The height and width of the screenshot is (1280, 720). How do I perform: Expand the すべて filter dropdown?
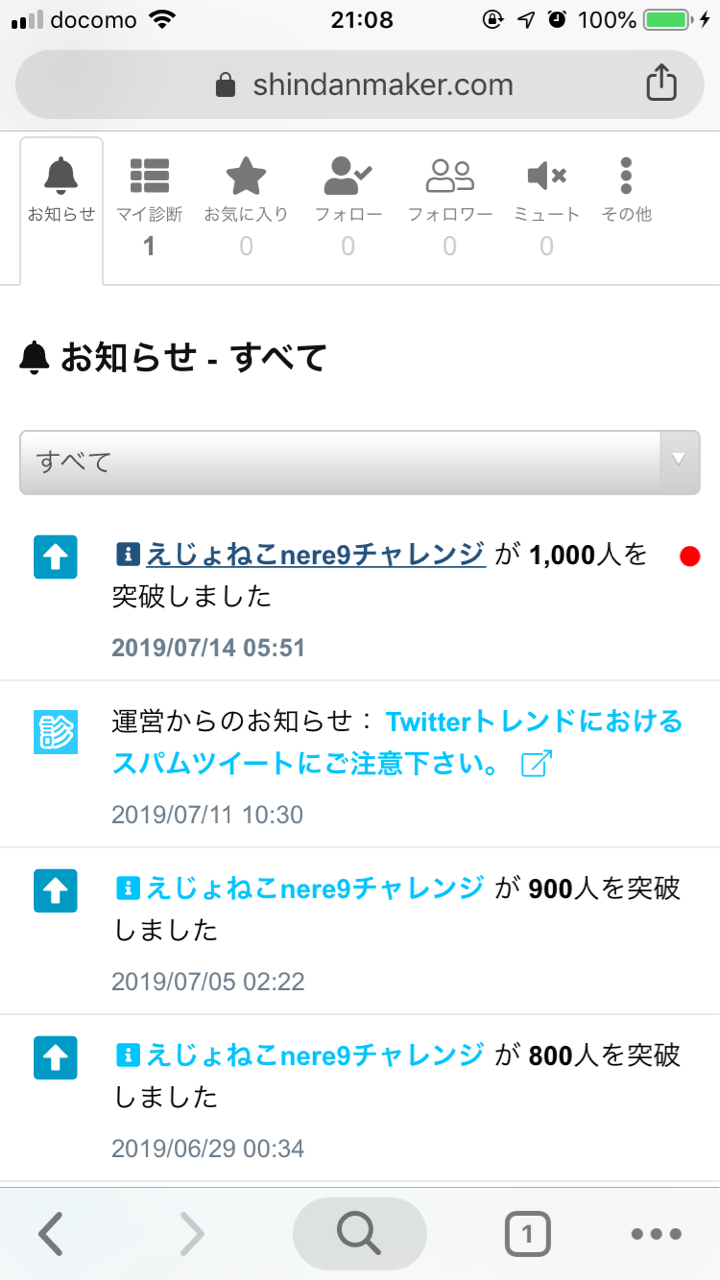(x=359, y=462)
